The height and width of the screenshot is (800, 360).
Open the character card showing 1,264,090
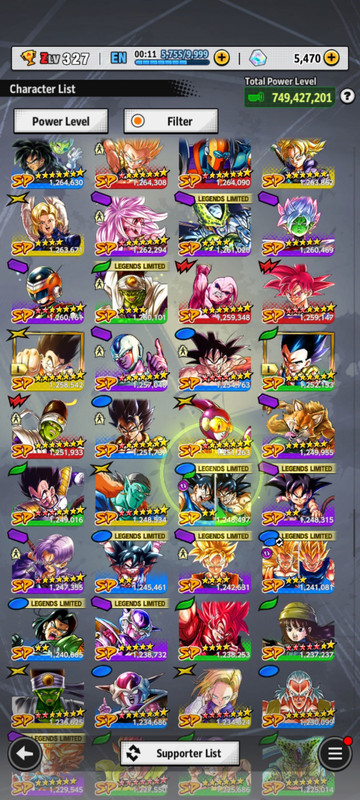(215, 163)
